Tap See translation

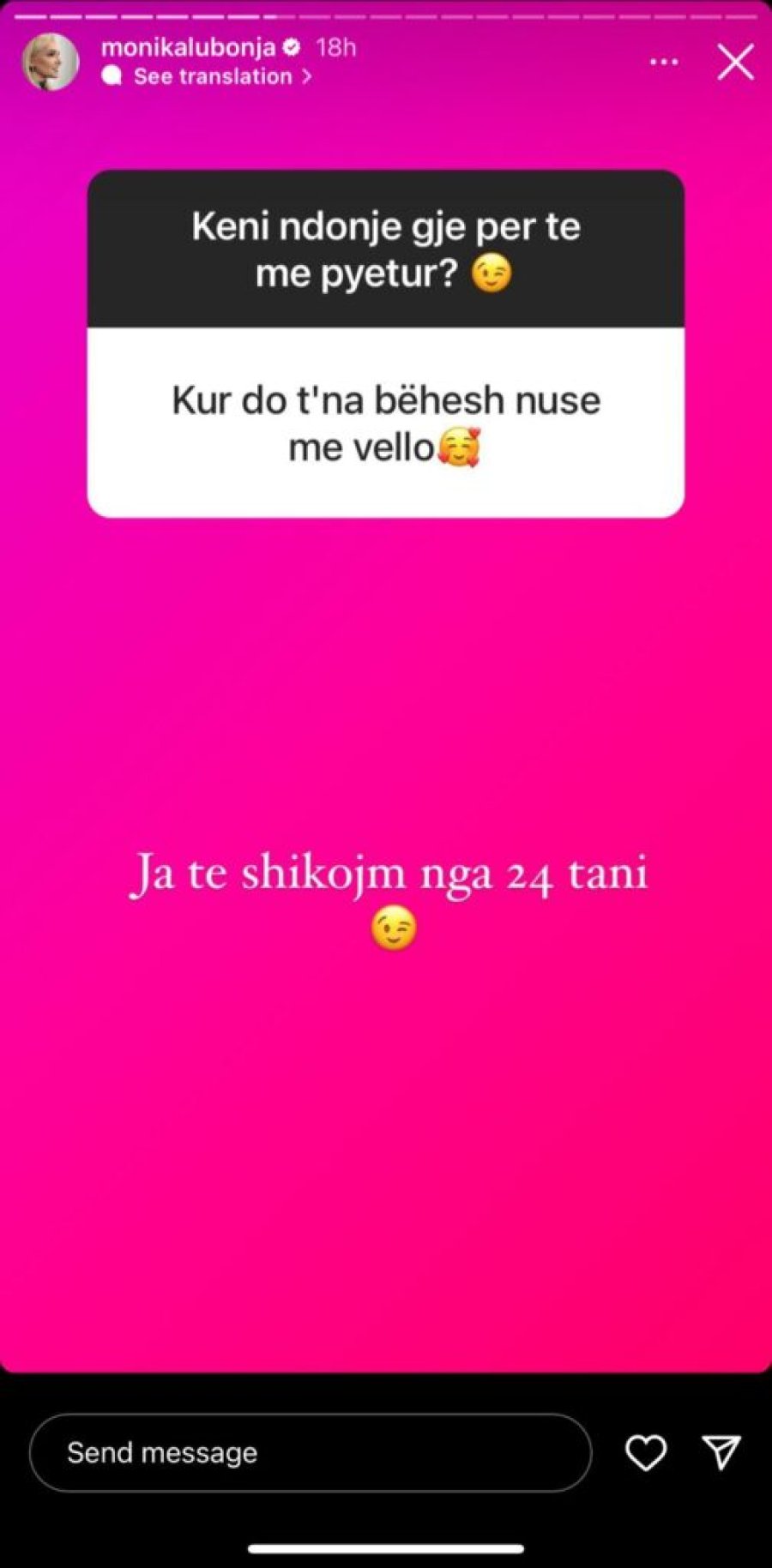point(213,76)
